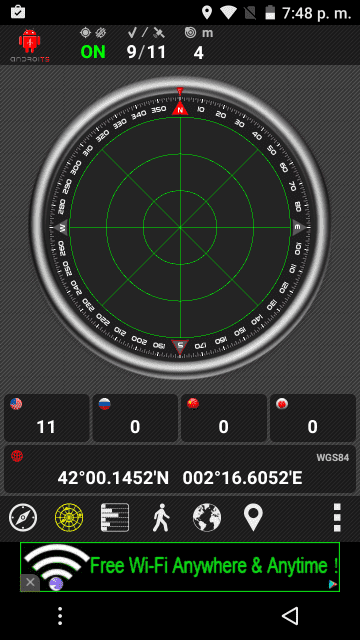The image size is (360, 640).
Task: Dismiss the Free Wi-Fi ad banner
Action: [30, 582]
